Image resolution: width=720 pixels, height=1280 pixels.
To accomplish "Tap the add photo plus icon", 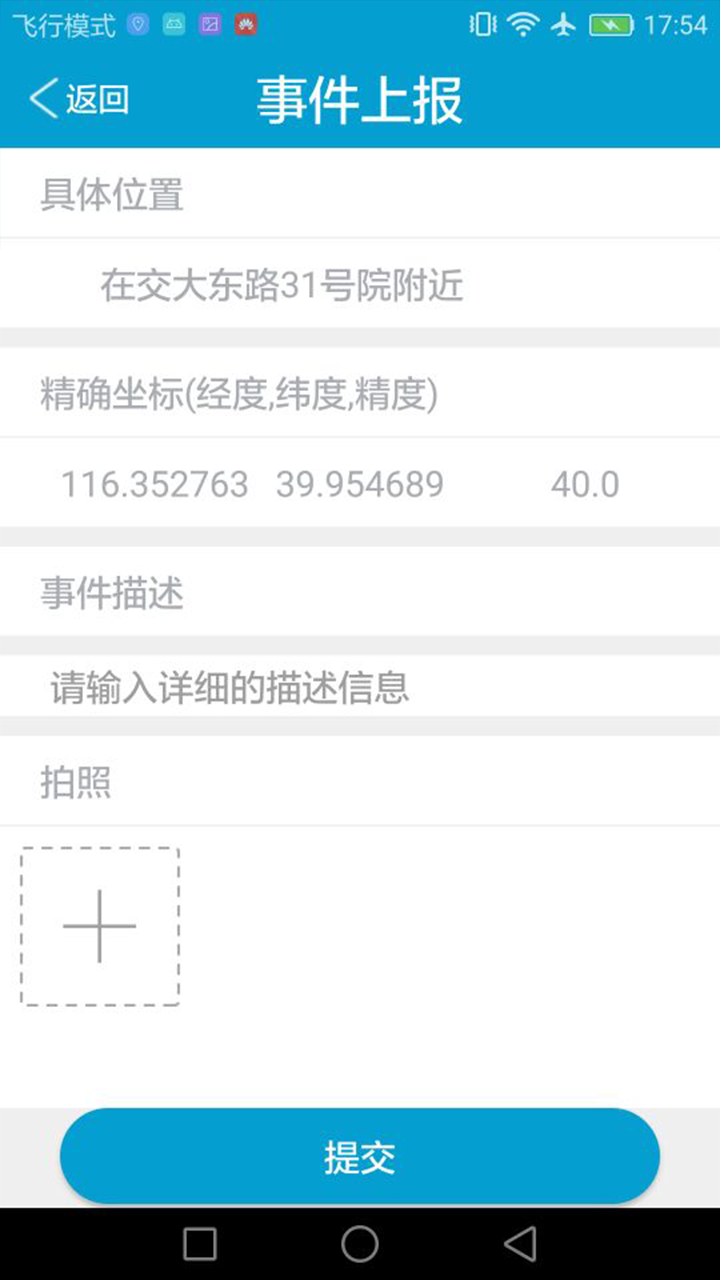I will [x=97, y=925].
